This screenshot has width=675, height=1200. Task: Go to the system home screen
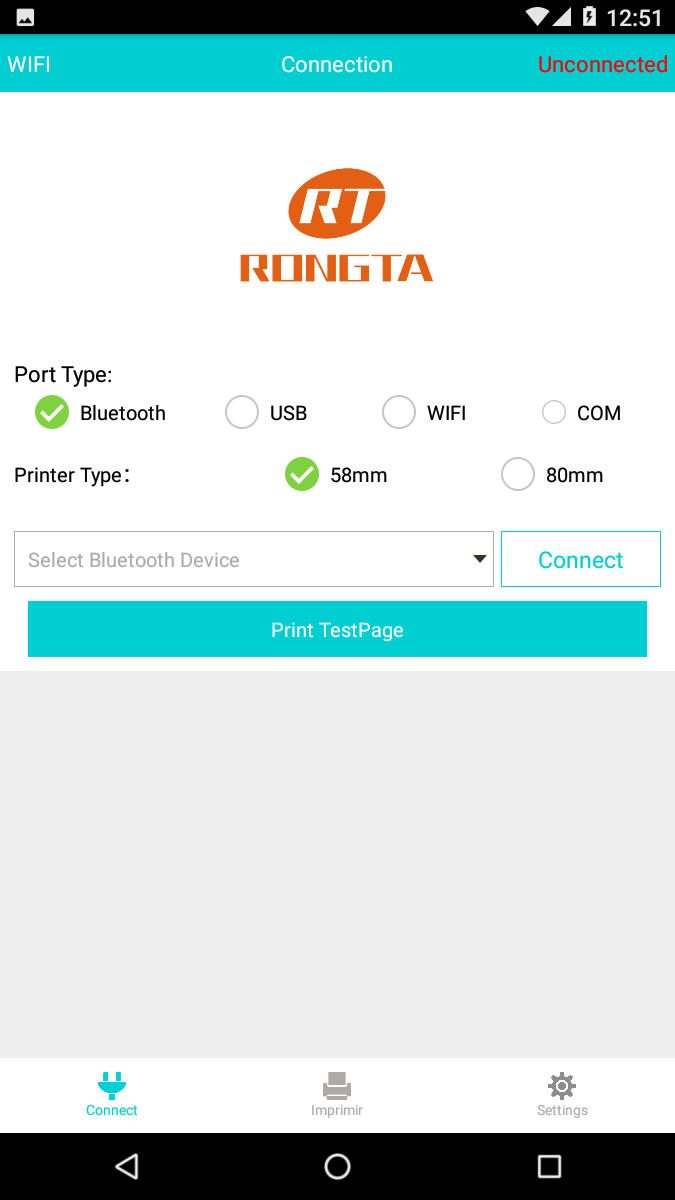(x=337, y=1166)
